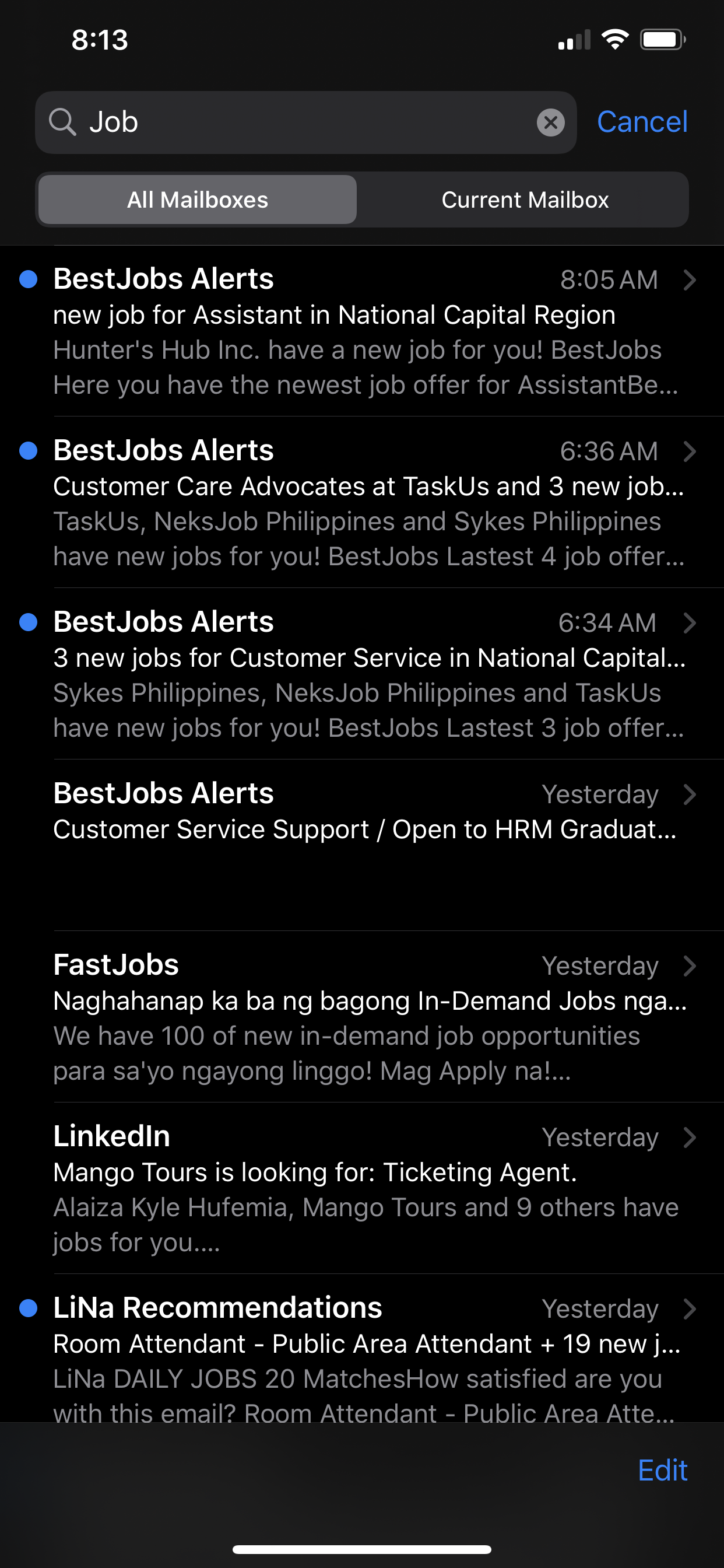Select the All Mailboxes segment

pos(198,199)
